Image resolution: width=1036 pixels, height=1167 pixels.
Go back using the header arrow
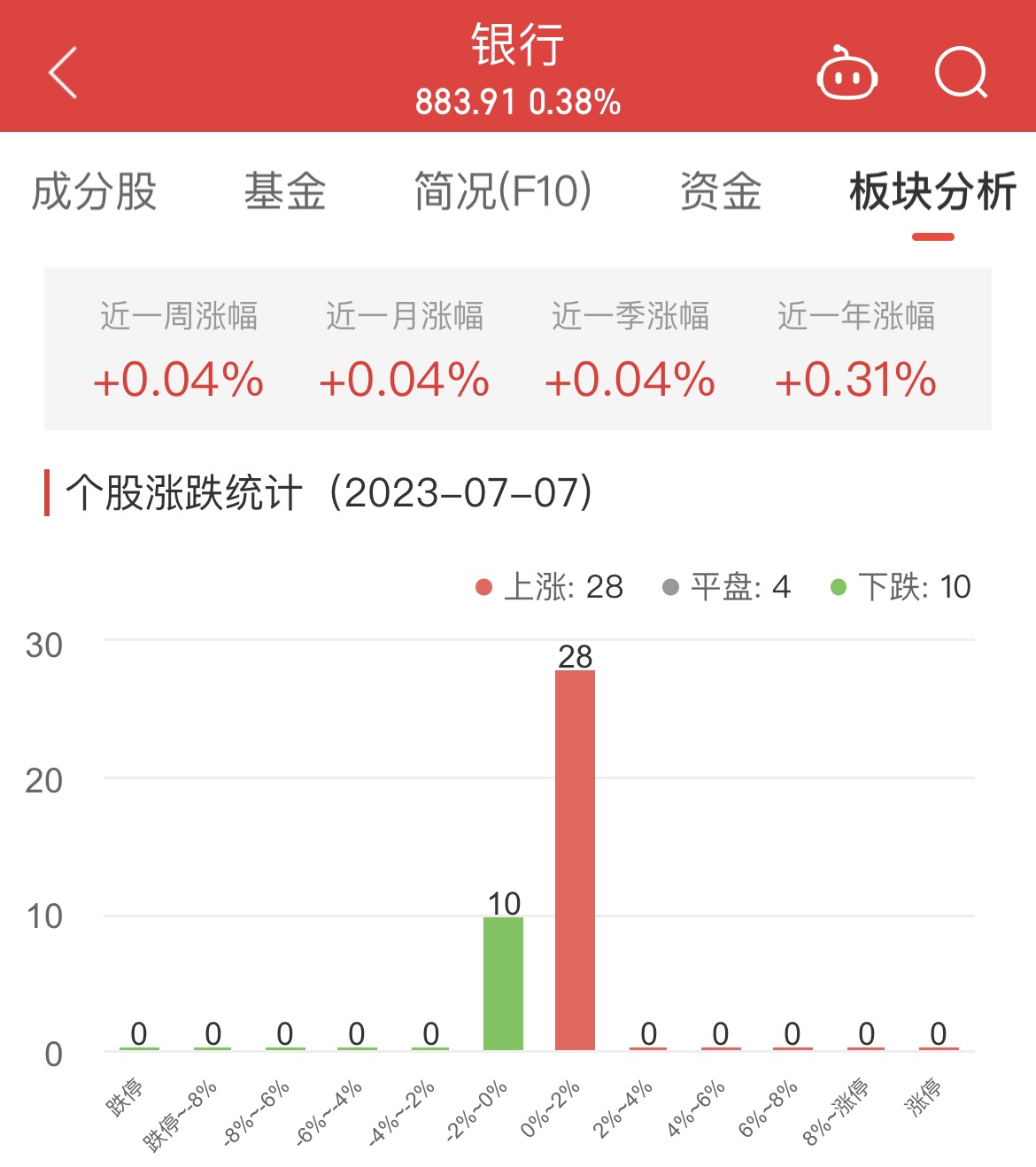pos(63,73)
